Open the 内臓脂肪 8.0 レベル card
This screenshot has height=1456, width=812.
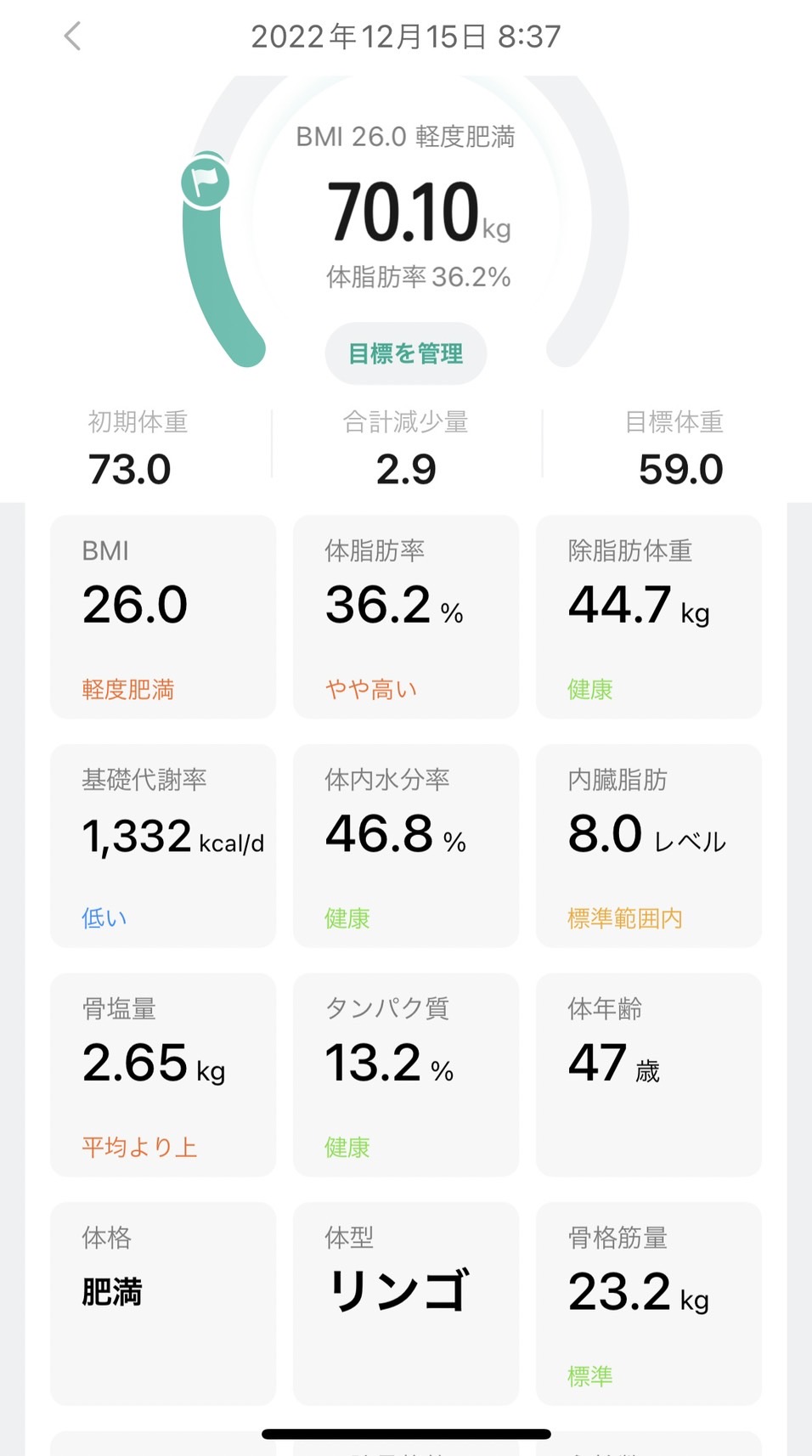tap(649, 846)
